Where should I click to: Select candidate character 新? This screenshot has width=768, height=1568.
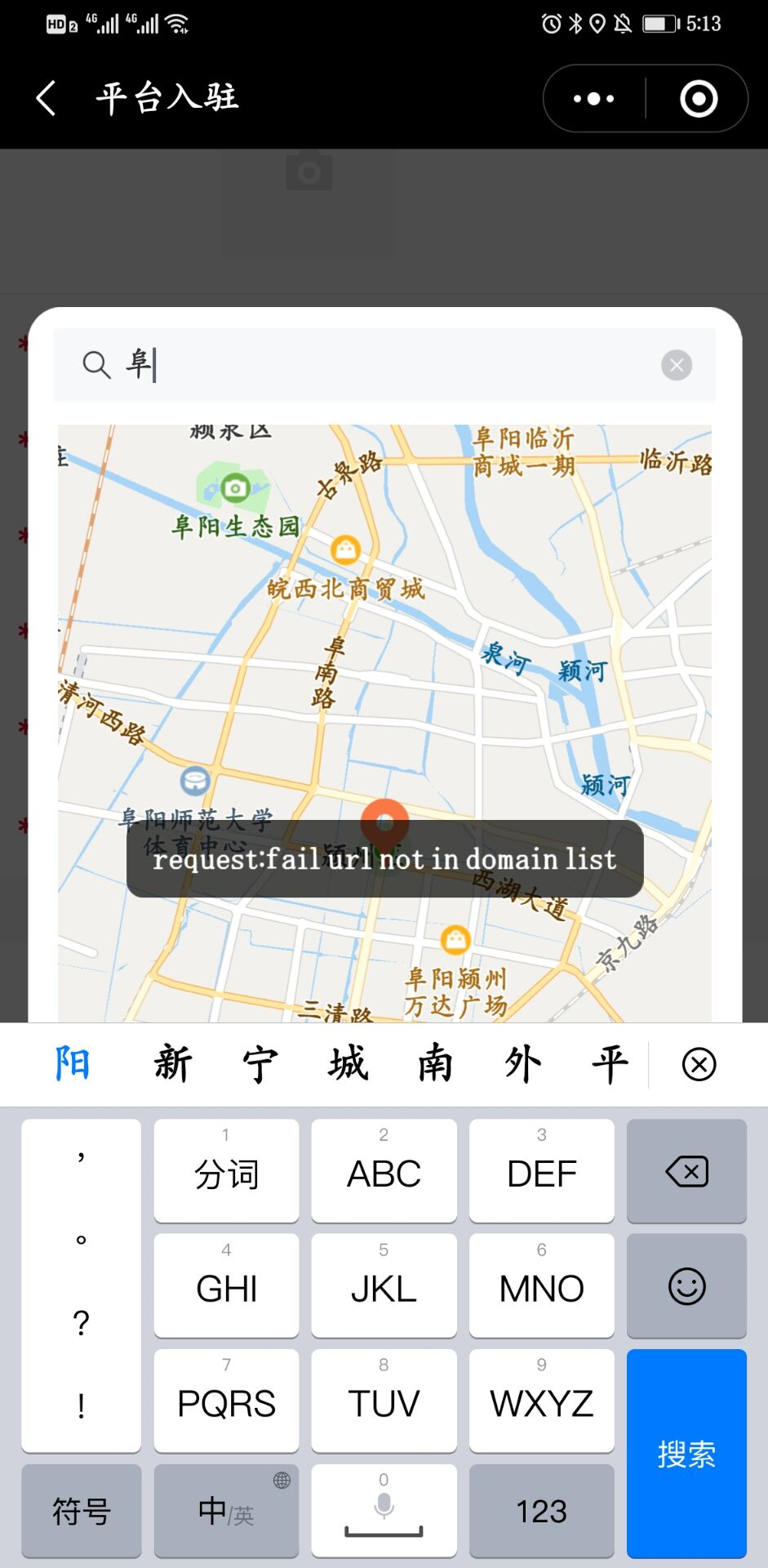pos(173,1064)
